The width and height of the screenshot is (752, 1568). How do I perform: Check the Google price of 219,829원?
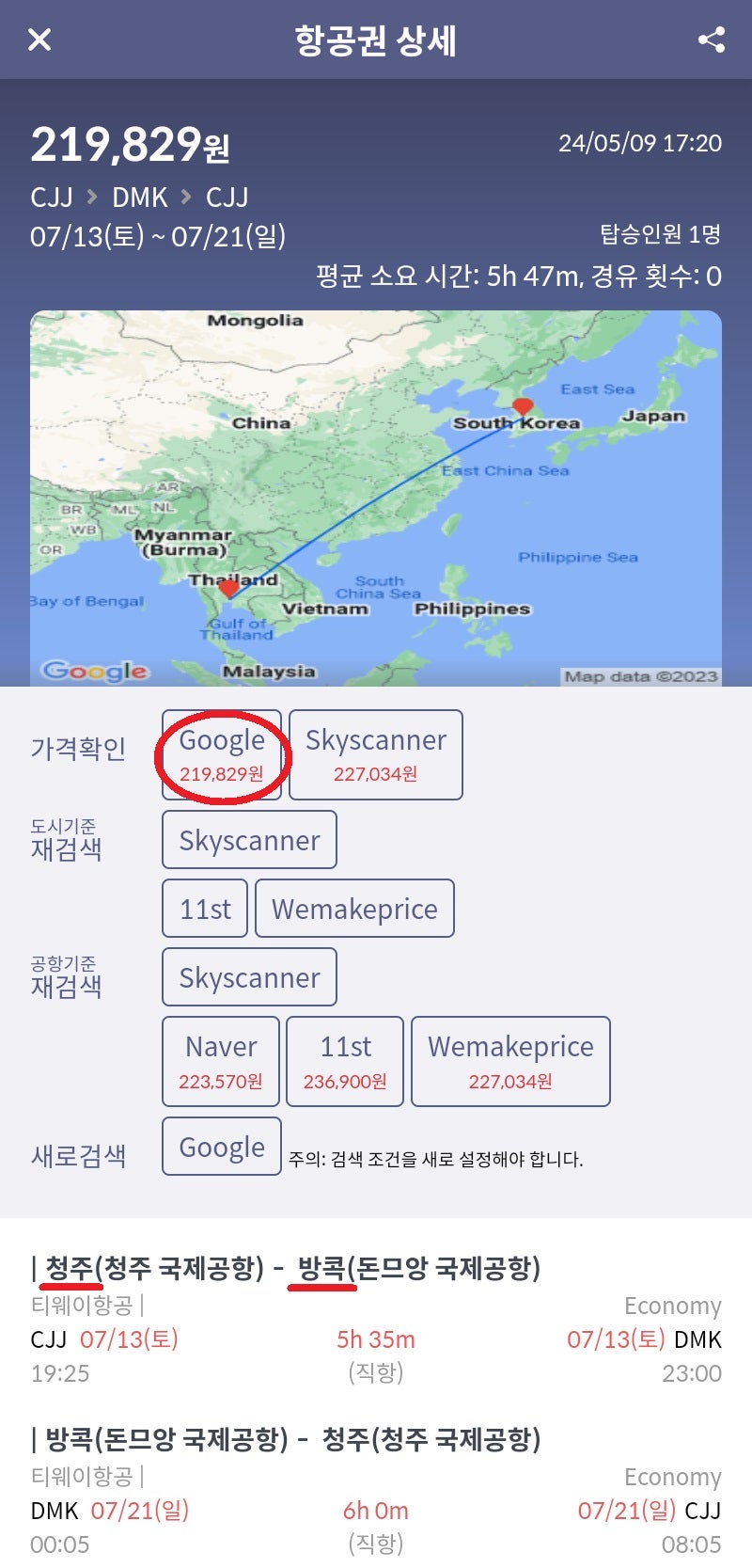click(222, 755)
